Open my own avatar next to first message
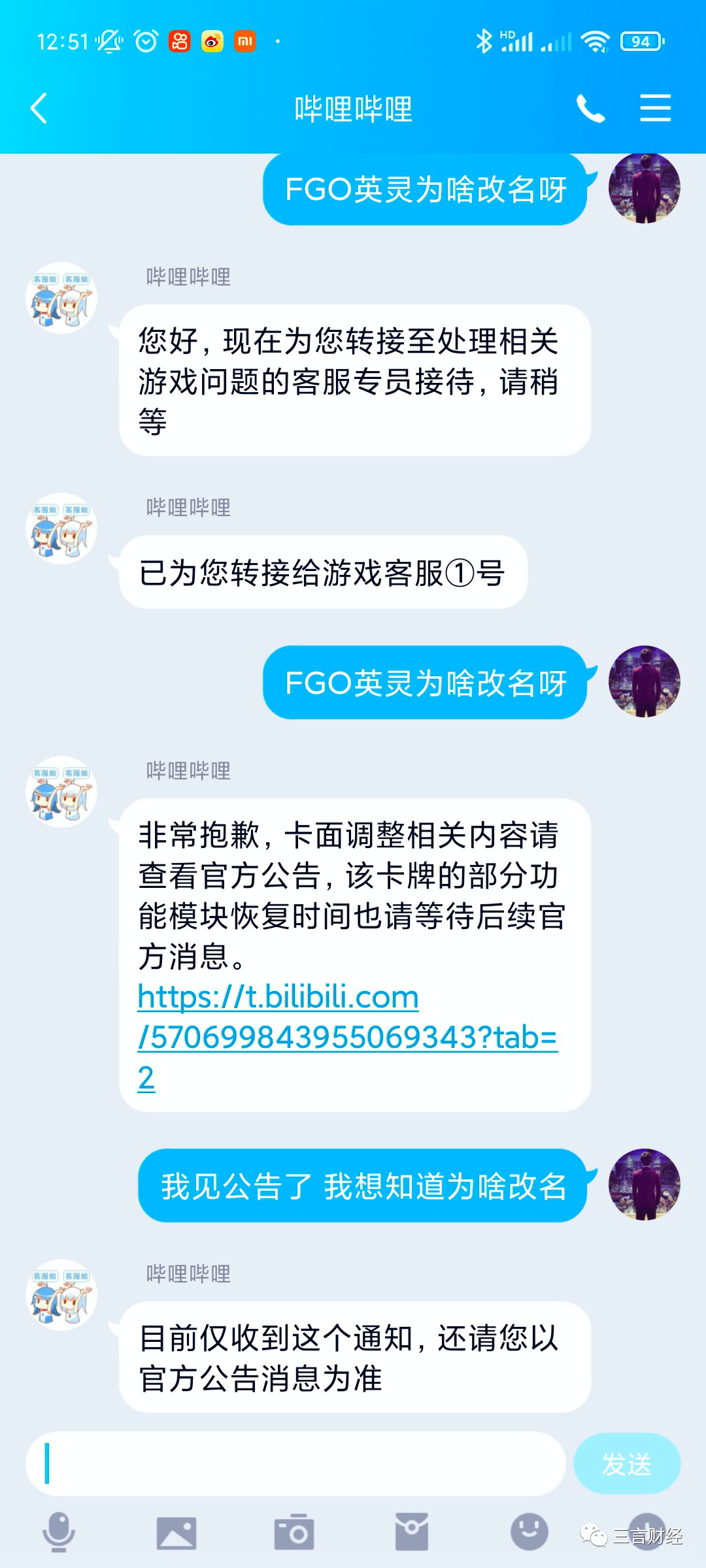 tap(644, 189)
